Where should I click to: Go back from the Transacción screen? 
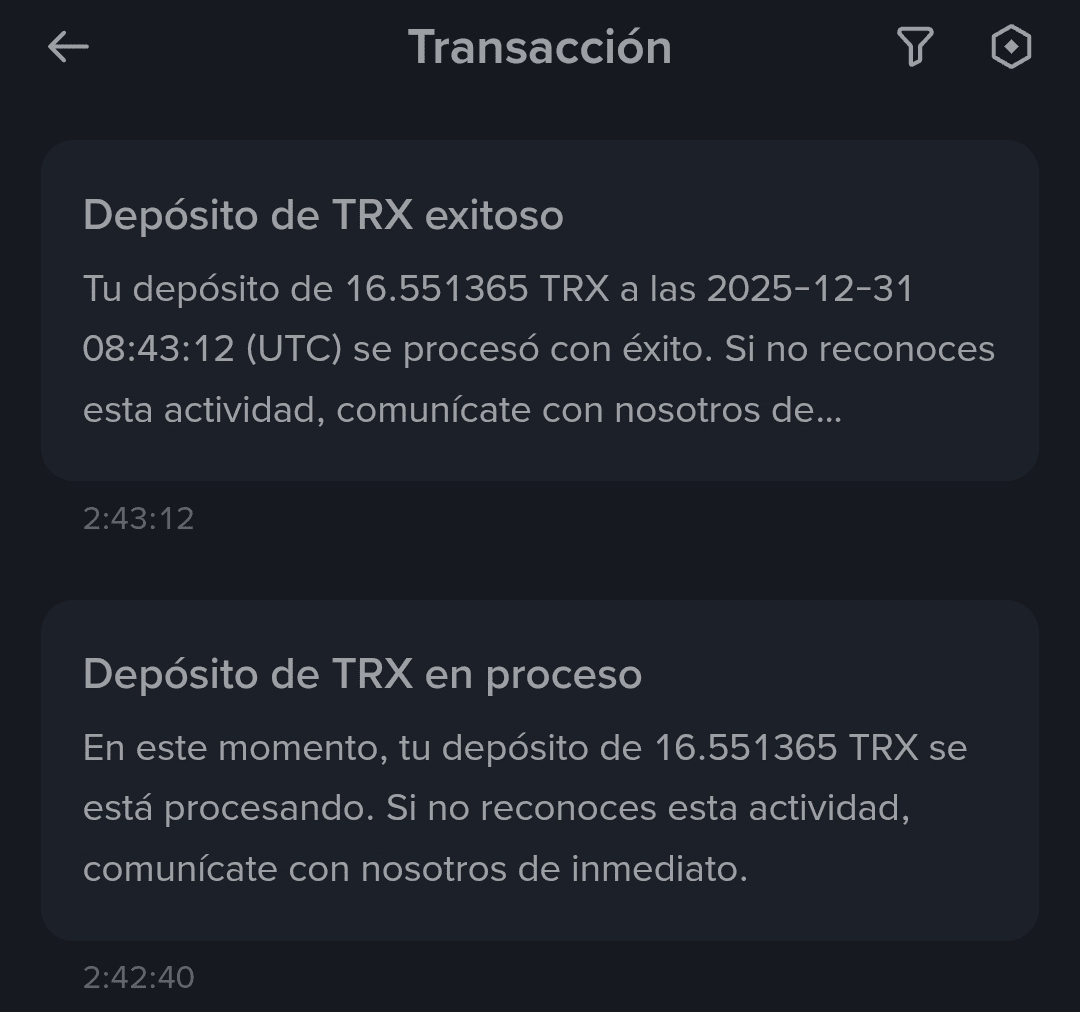pyautogui.click(x=68, y=47)
